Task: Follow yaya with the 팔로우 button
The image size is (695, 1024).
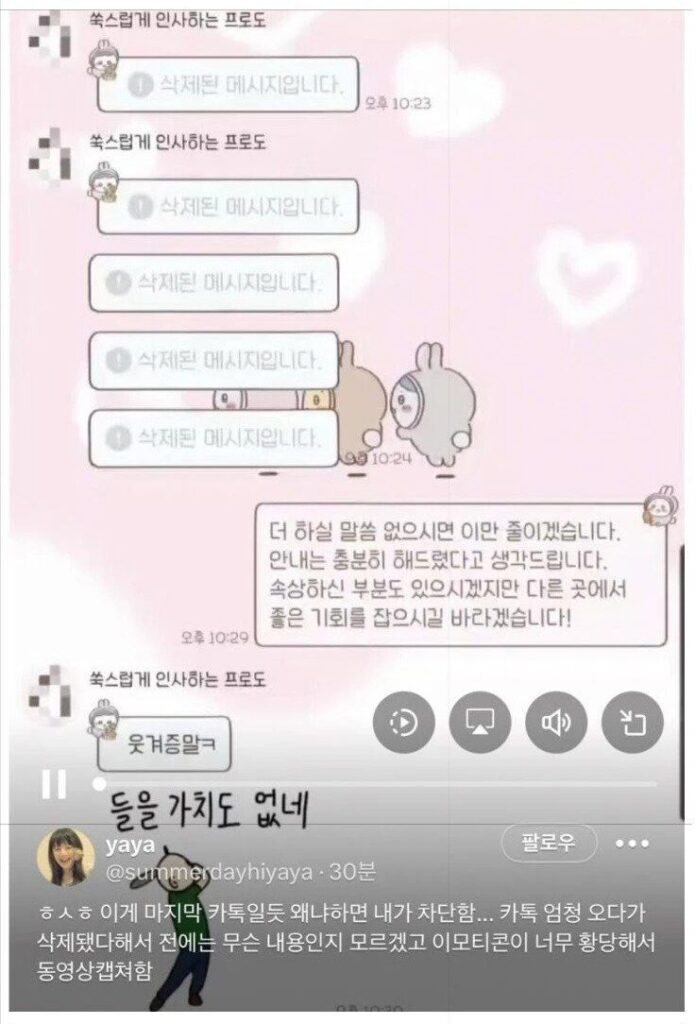Action: (549, 843)
